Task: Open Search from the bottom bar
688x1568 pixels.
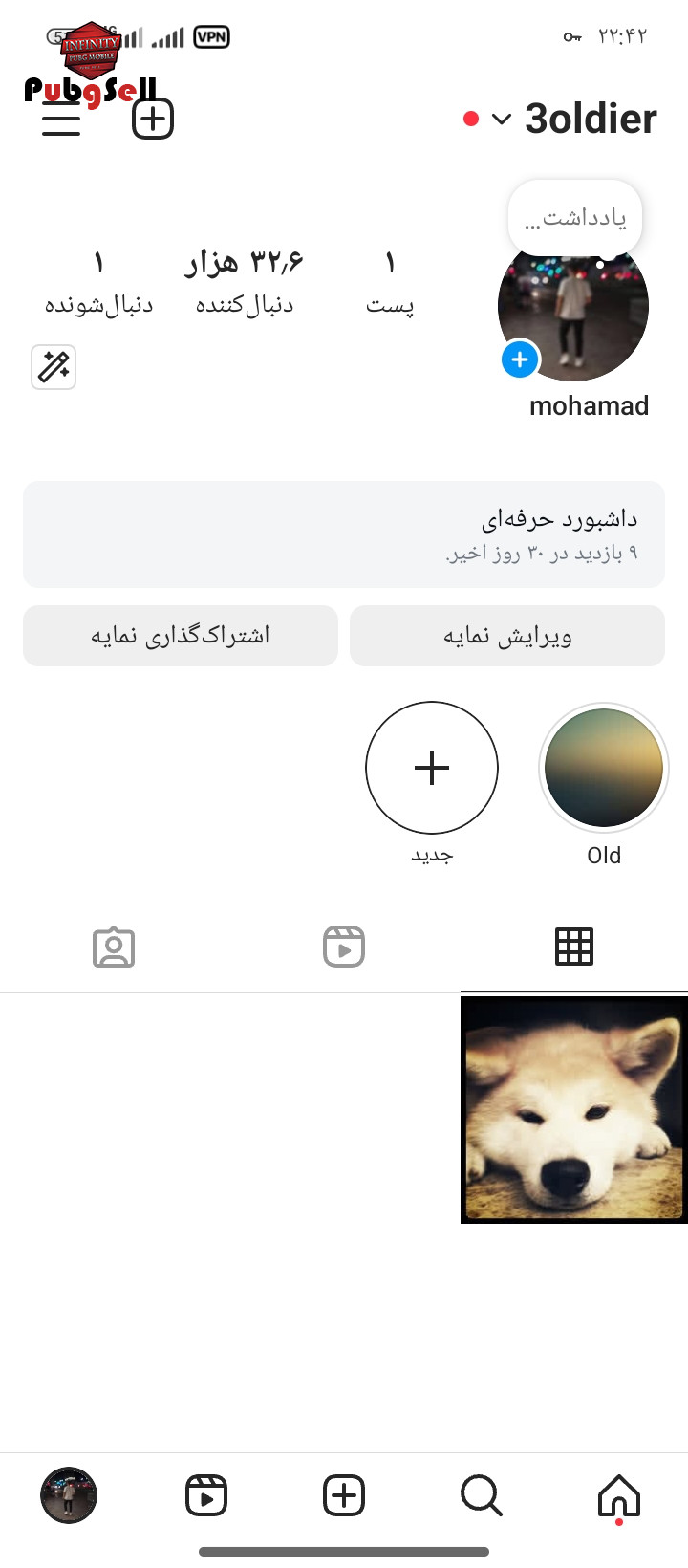Action: coord(482,1495)
